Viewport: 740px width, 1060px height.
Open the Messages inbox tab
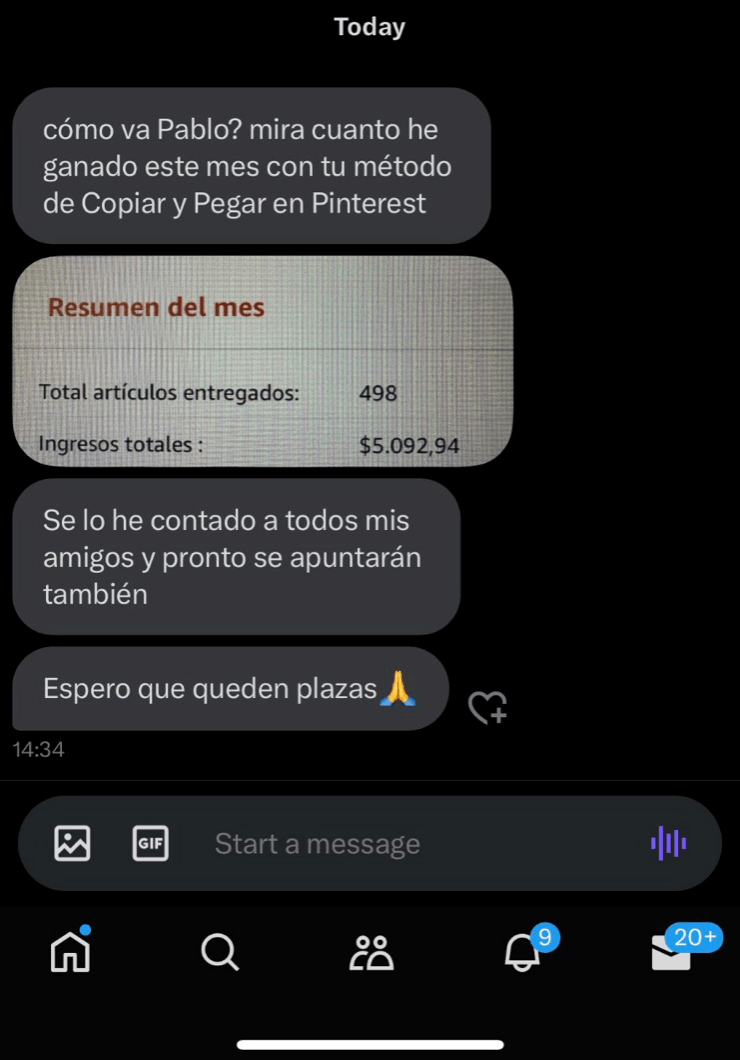[x=671, y=953]
